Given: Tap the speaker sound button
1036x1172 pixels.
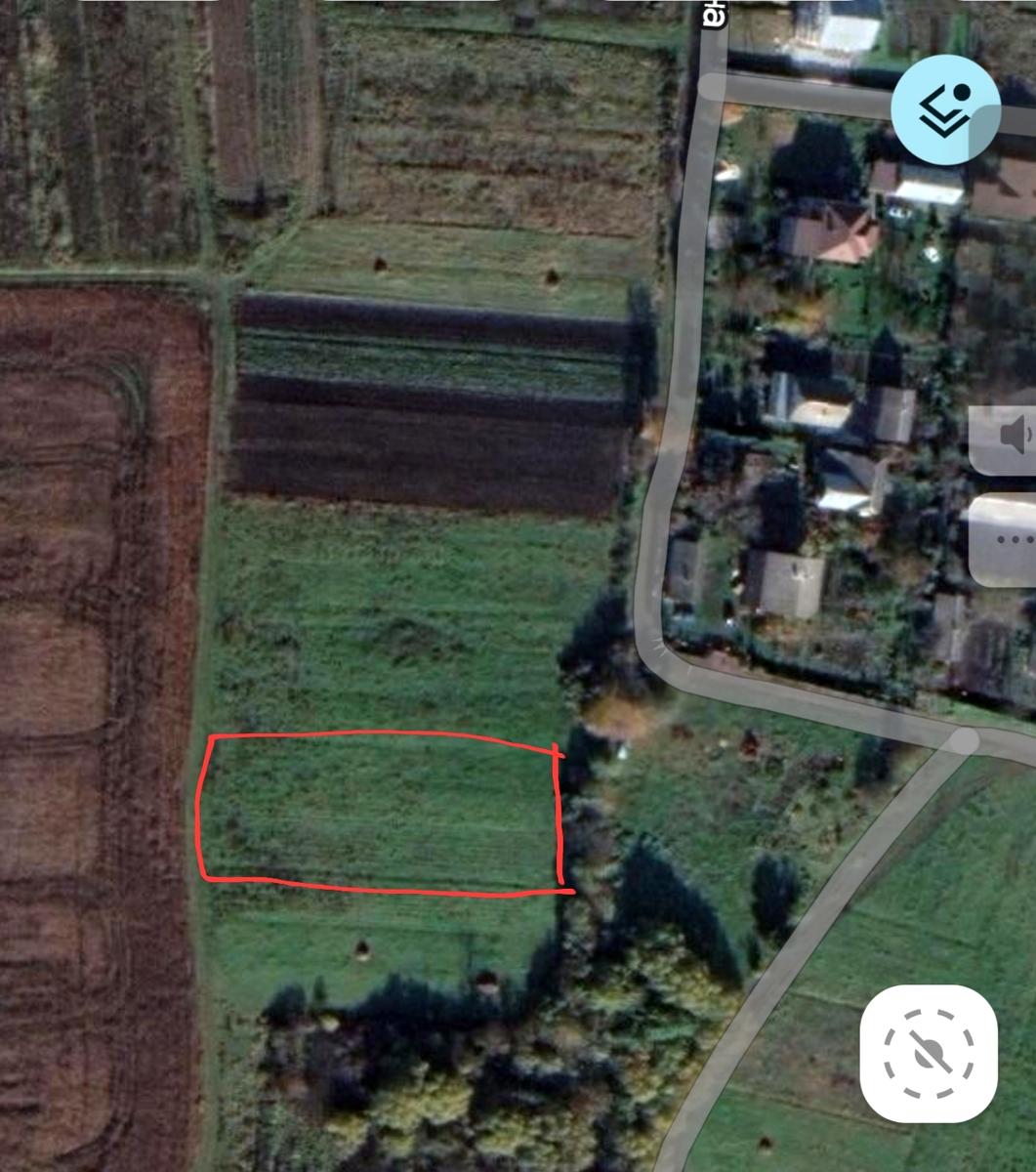Looking at the screenshot, I should pos(1006,434).
